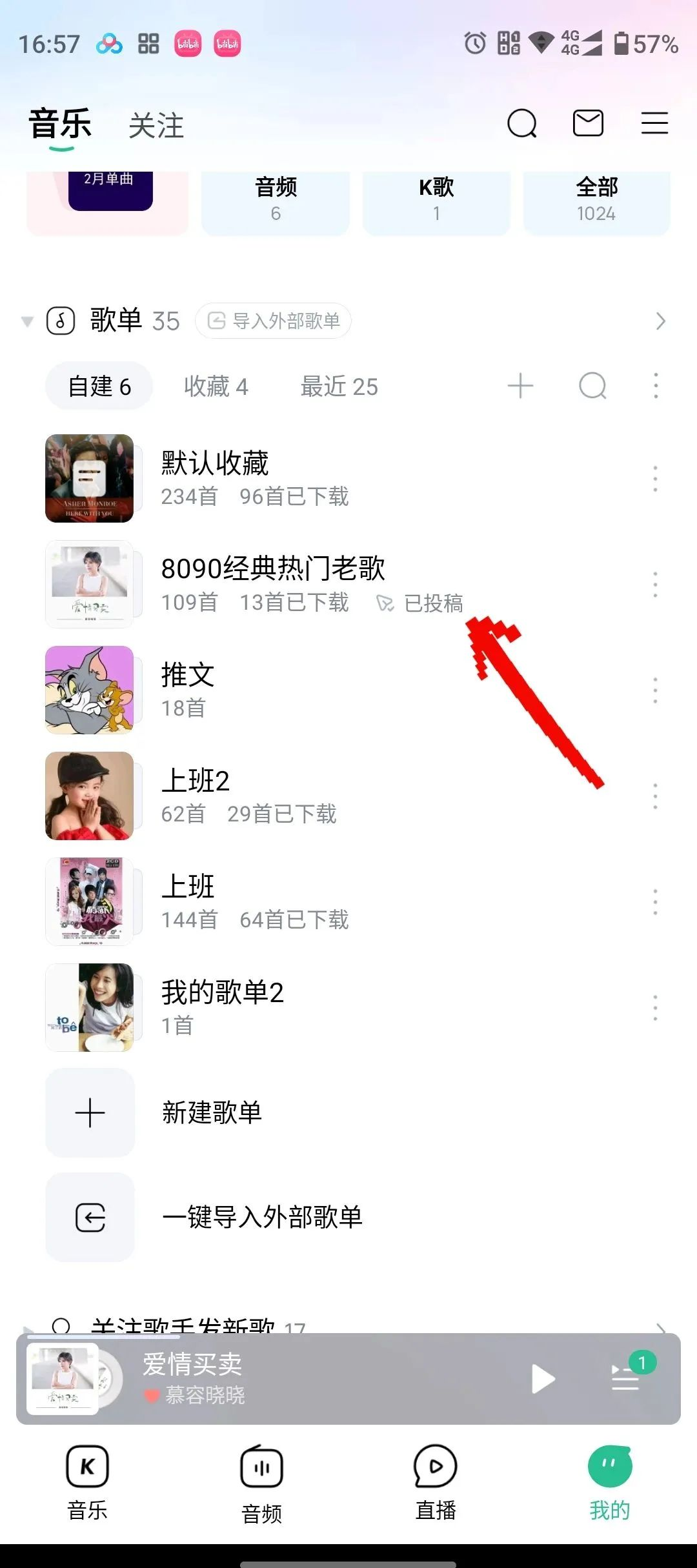Image resolution: width=697 pixels, height=1568 pixels.
Task: Switch to 最近 25 playlists
Action: pyautogui.click(x=339, y=387)
